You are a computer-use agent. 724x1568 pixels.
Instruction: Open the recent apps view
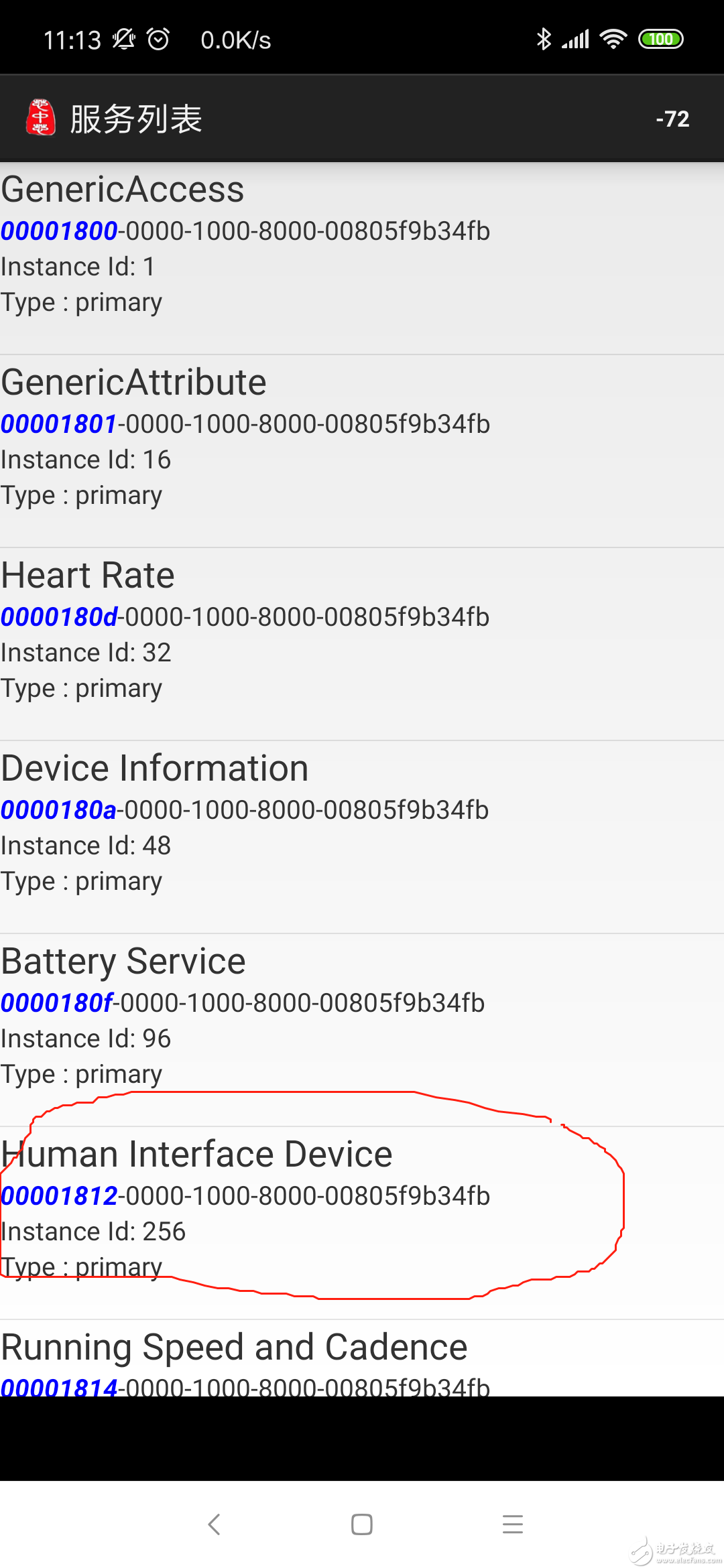pos(512,1524)
